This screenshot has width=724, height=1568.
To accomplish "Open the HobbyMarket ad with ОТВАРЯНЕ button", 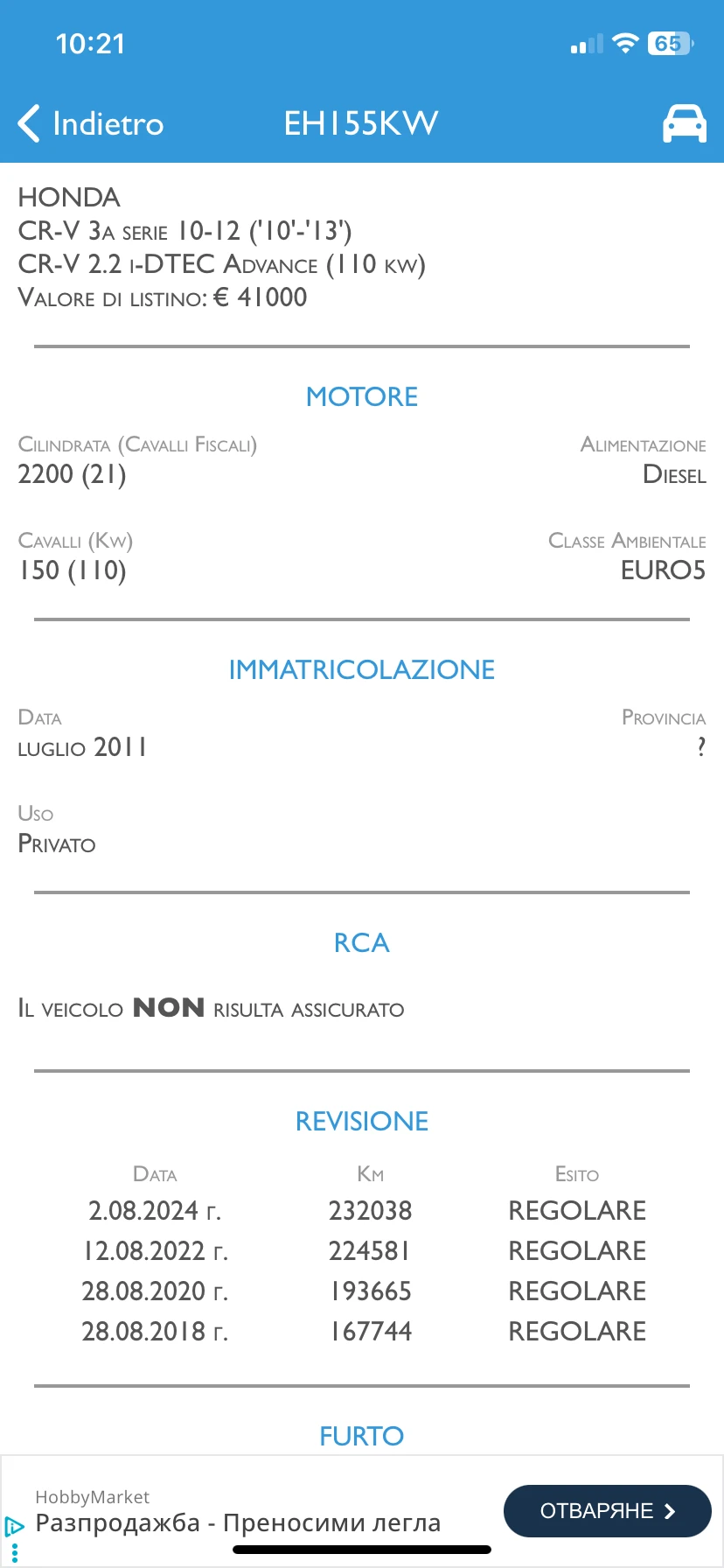I will [607, 1511].
